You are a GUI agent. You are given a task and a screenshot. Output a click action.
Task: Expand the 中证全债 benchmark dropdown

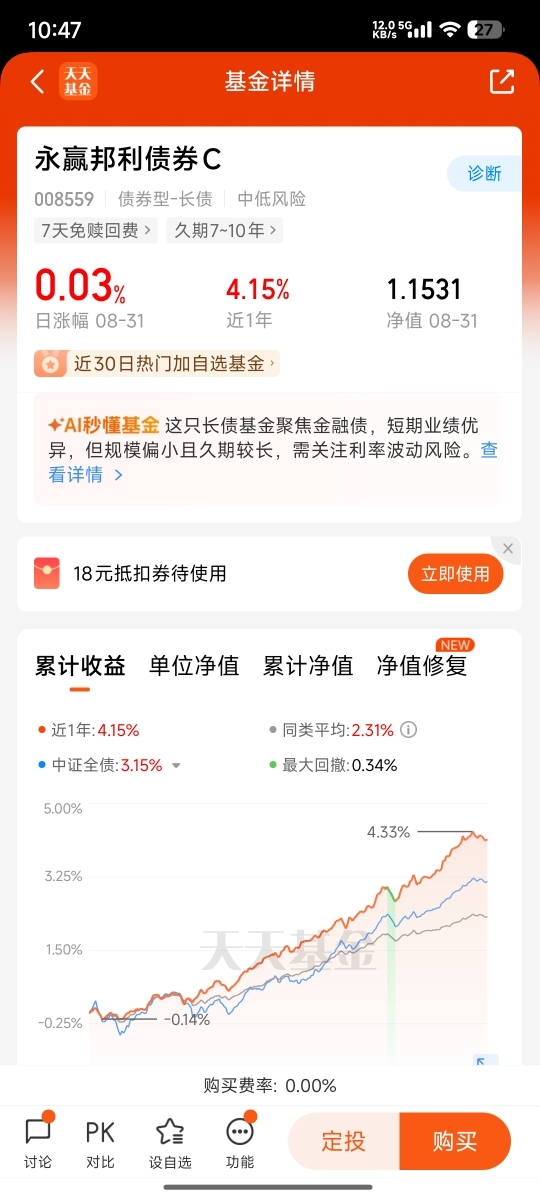pyautogui.click(x=176, y=765)
